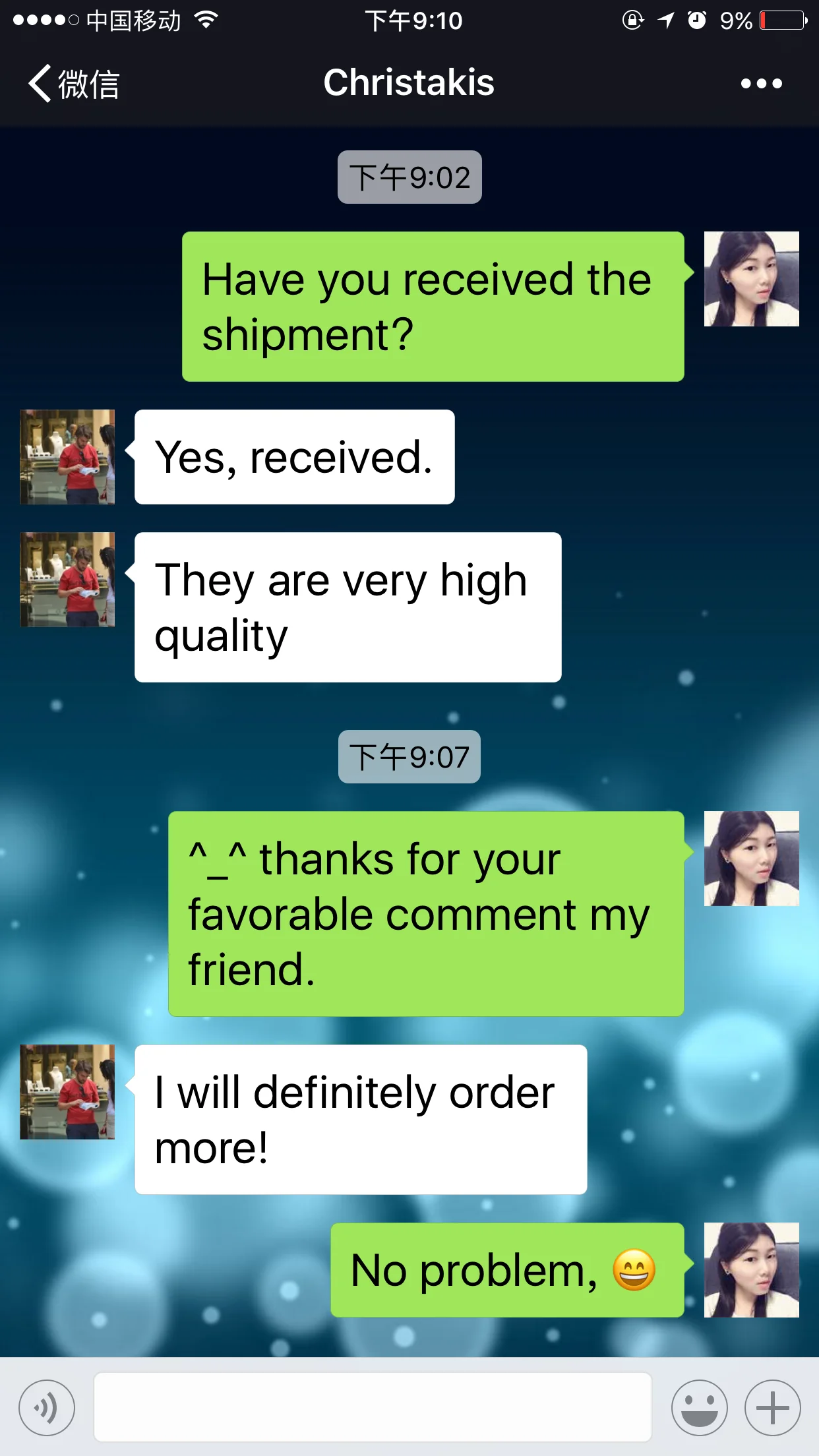
Task: Open the emoji sticker panel
Action: [x=699, y=1408]
